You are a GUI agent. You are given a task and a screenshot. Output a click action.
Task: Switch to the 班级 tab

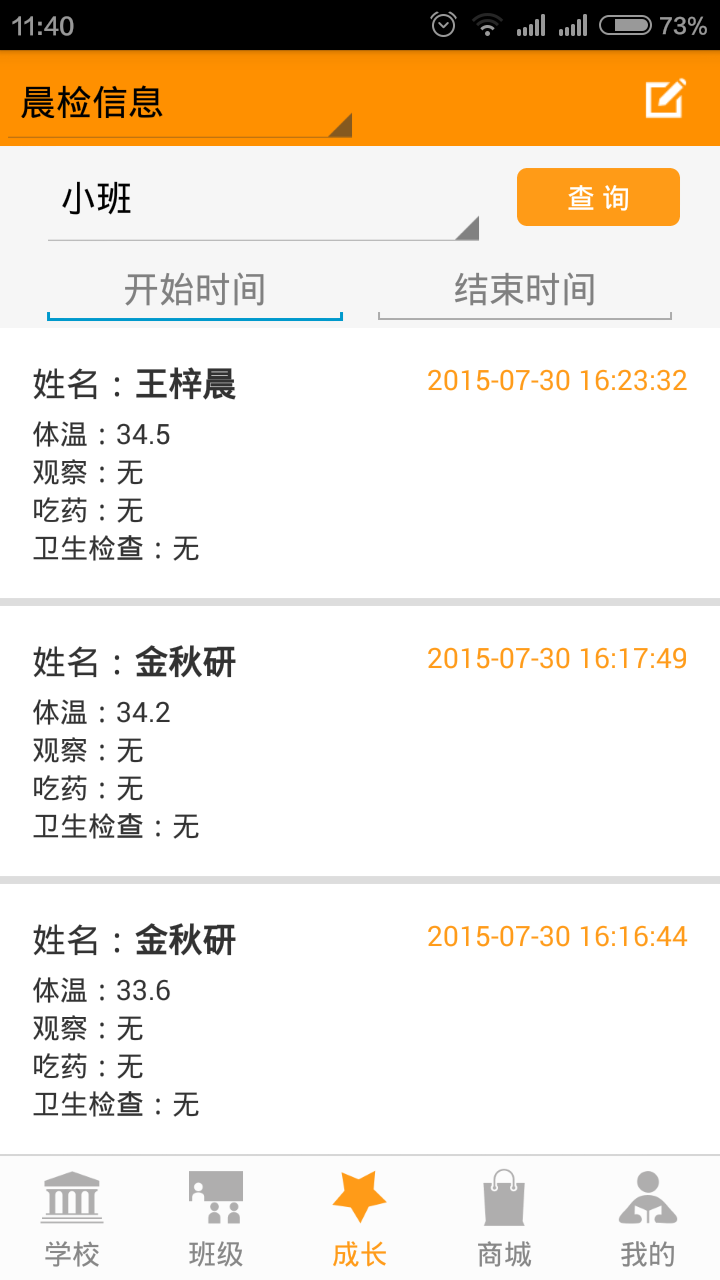pos(216,1218)
